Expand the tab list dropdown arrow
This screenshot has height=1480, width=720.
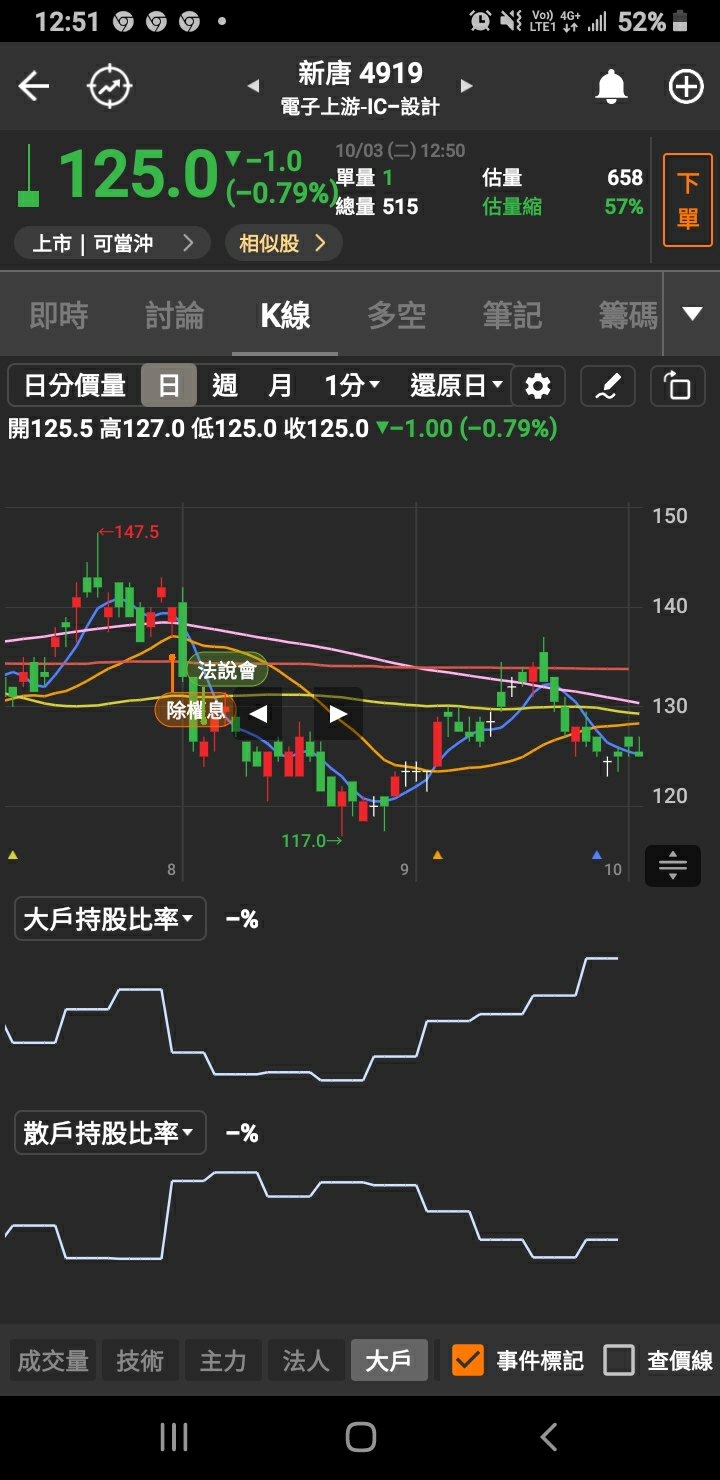coord(692,314)
